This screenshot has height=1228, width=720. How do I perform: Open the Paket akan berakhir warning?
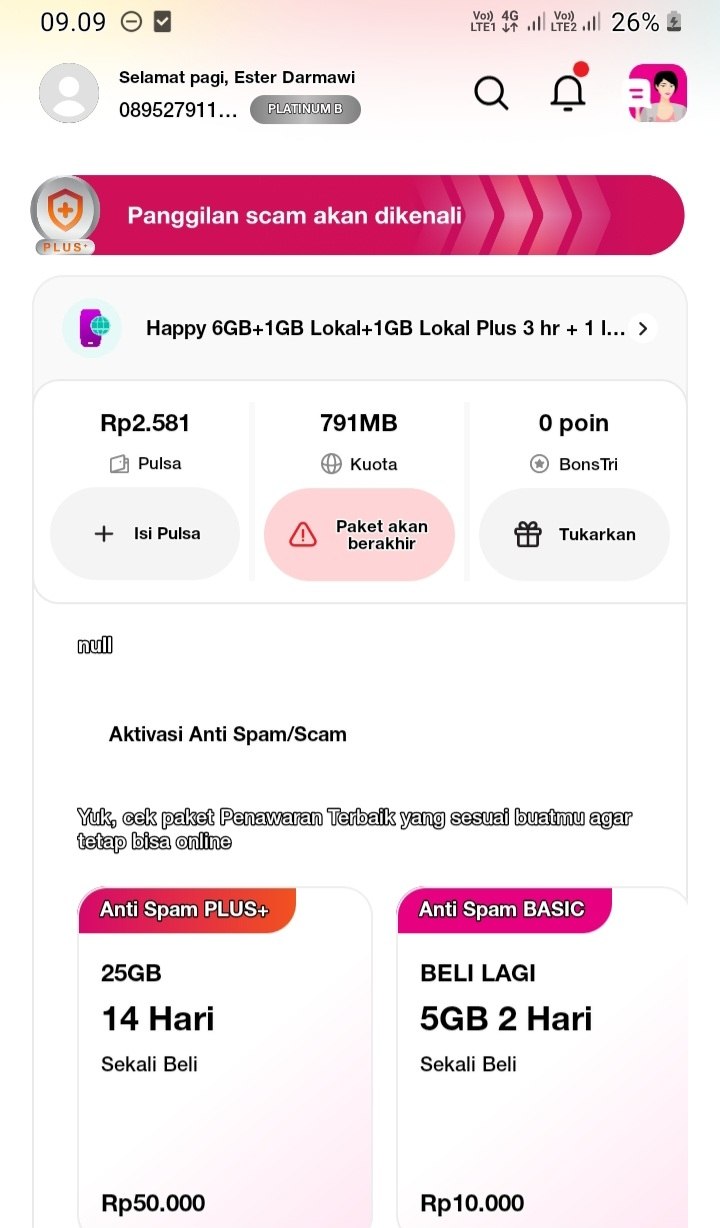click(359, 535)
